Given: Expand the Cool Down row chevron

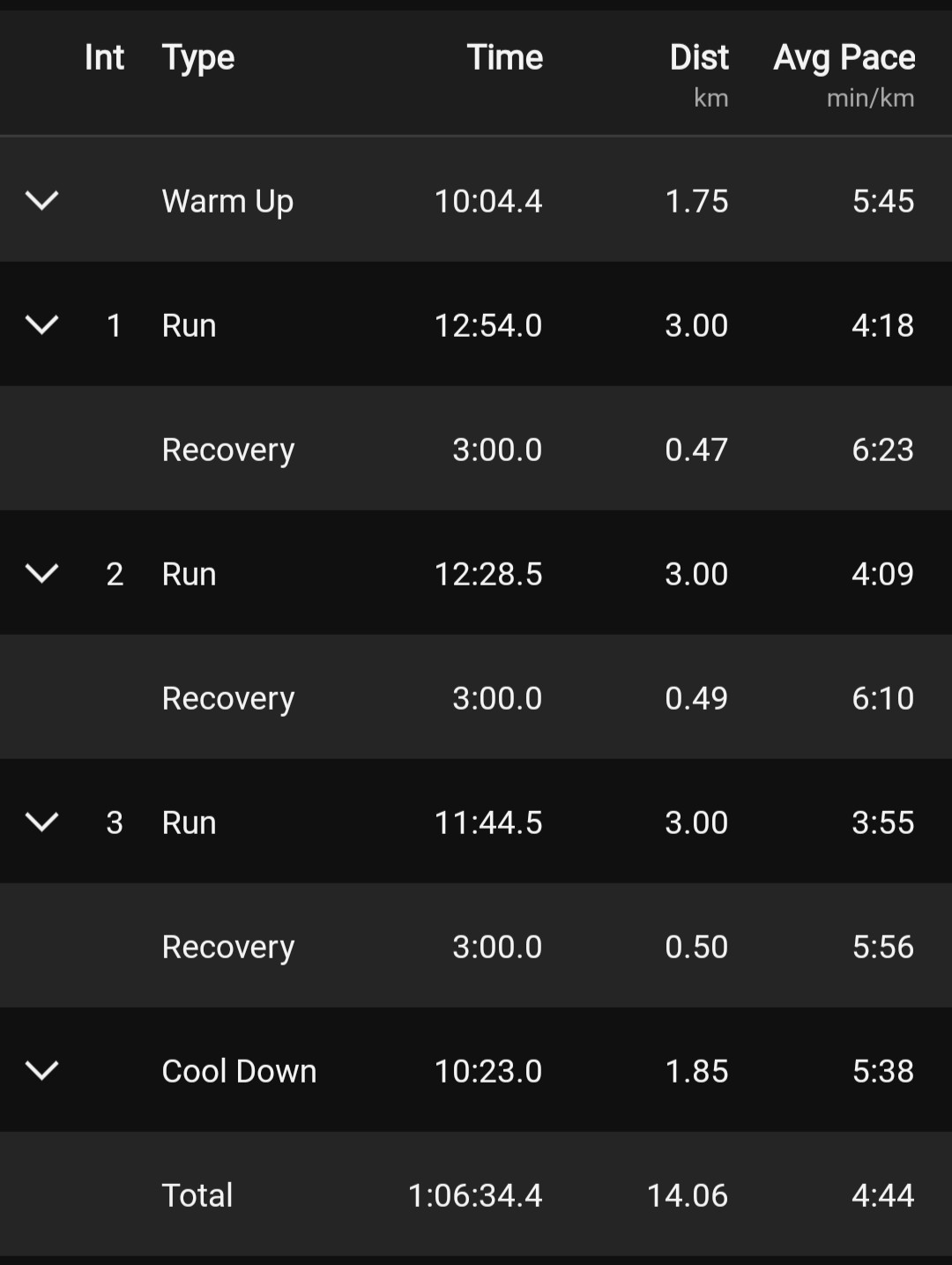Looking at the screenshot, I should [41, 1071].
